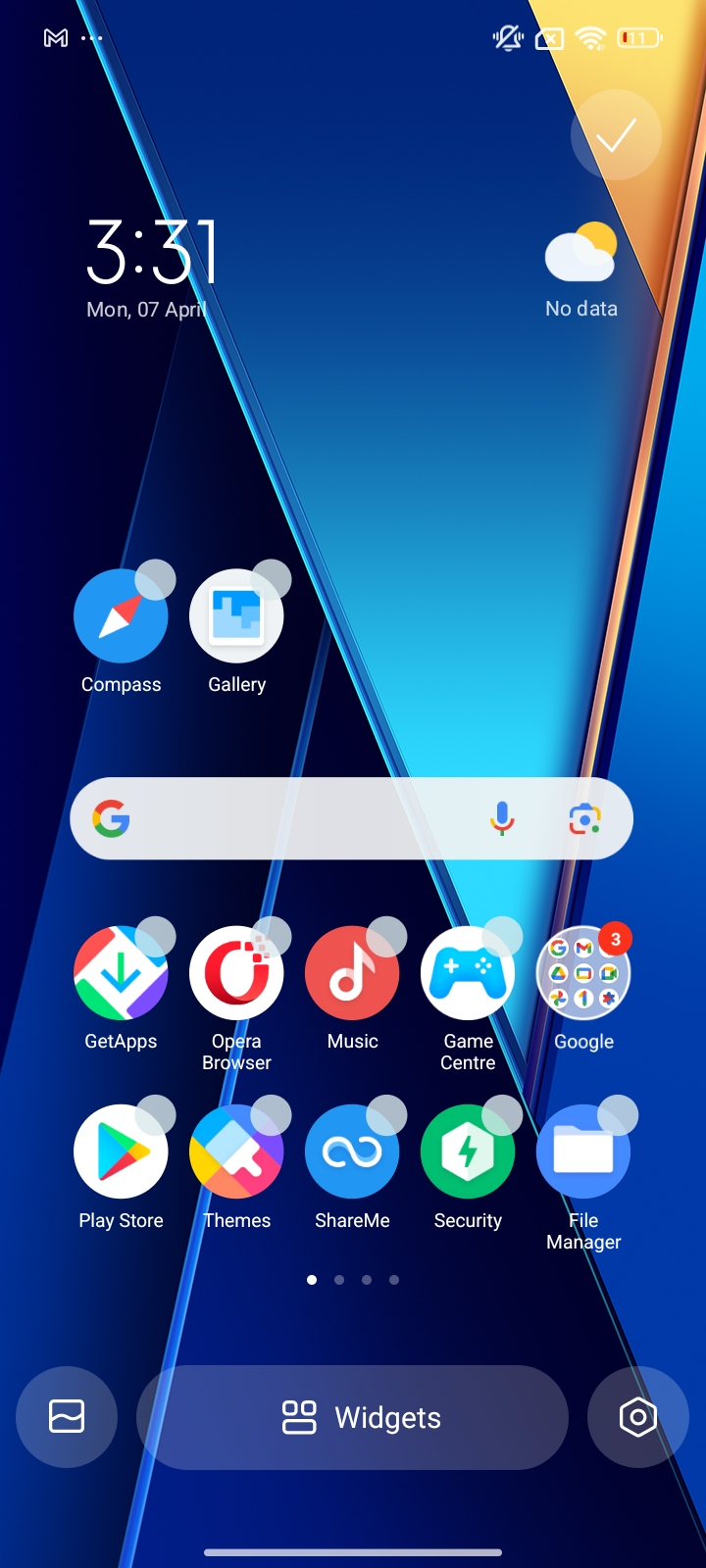Select the Opera Browser icon
706x1568 pixels.
(x=236, y=973)
